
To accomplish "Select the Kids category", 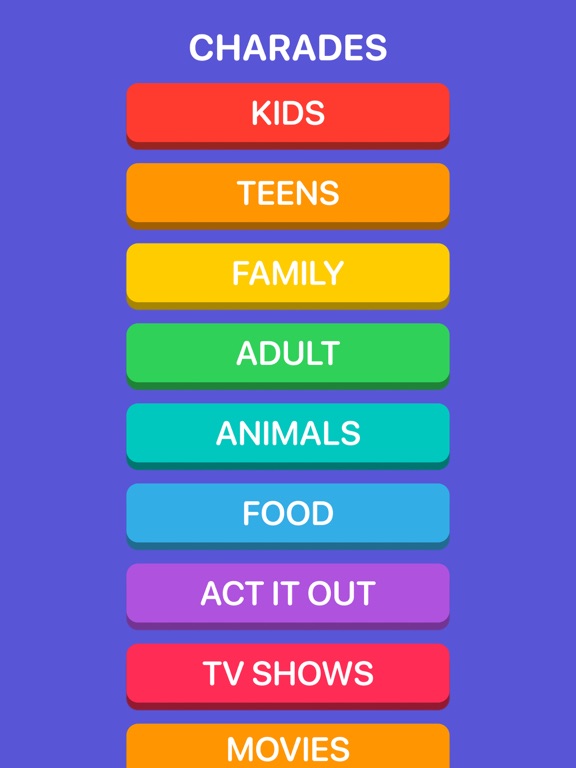I will [288, 116].
